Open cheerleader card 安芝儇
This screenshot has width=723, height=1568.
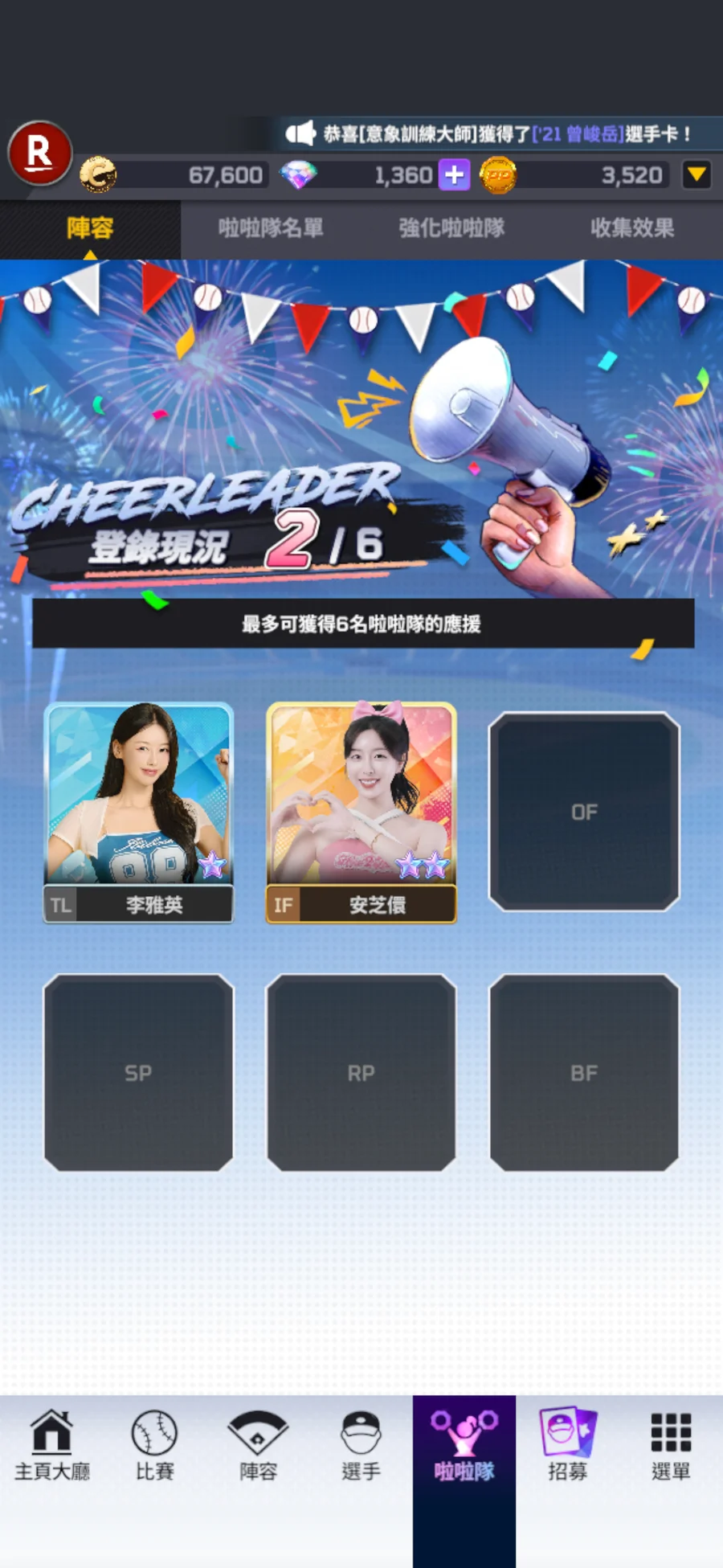(361, 812)
